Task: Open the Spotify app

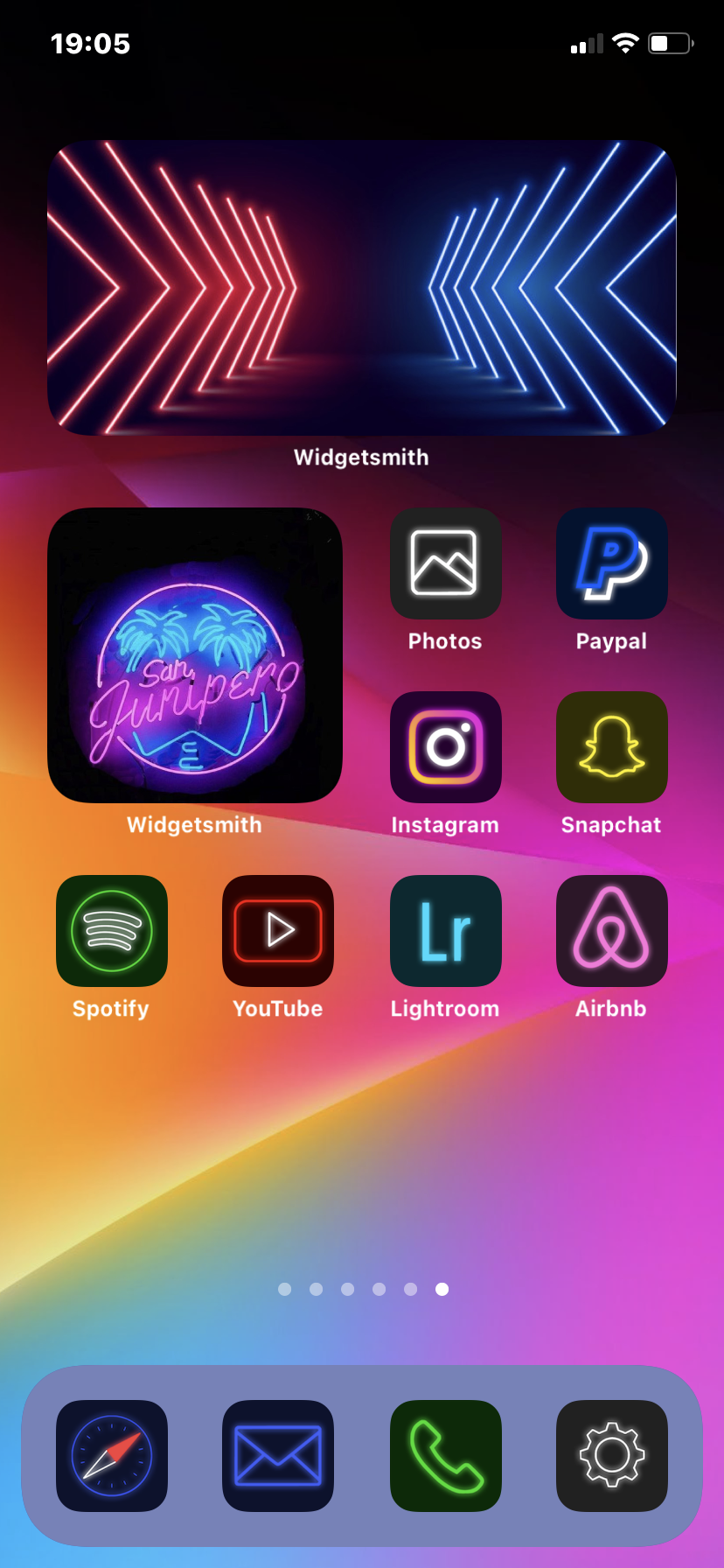Action: [x=111, y=931]
